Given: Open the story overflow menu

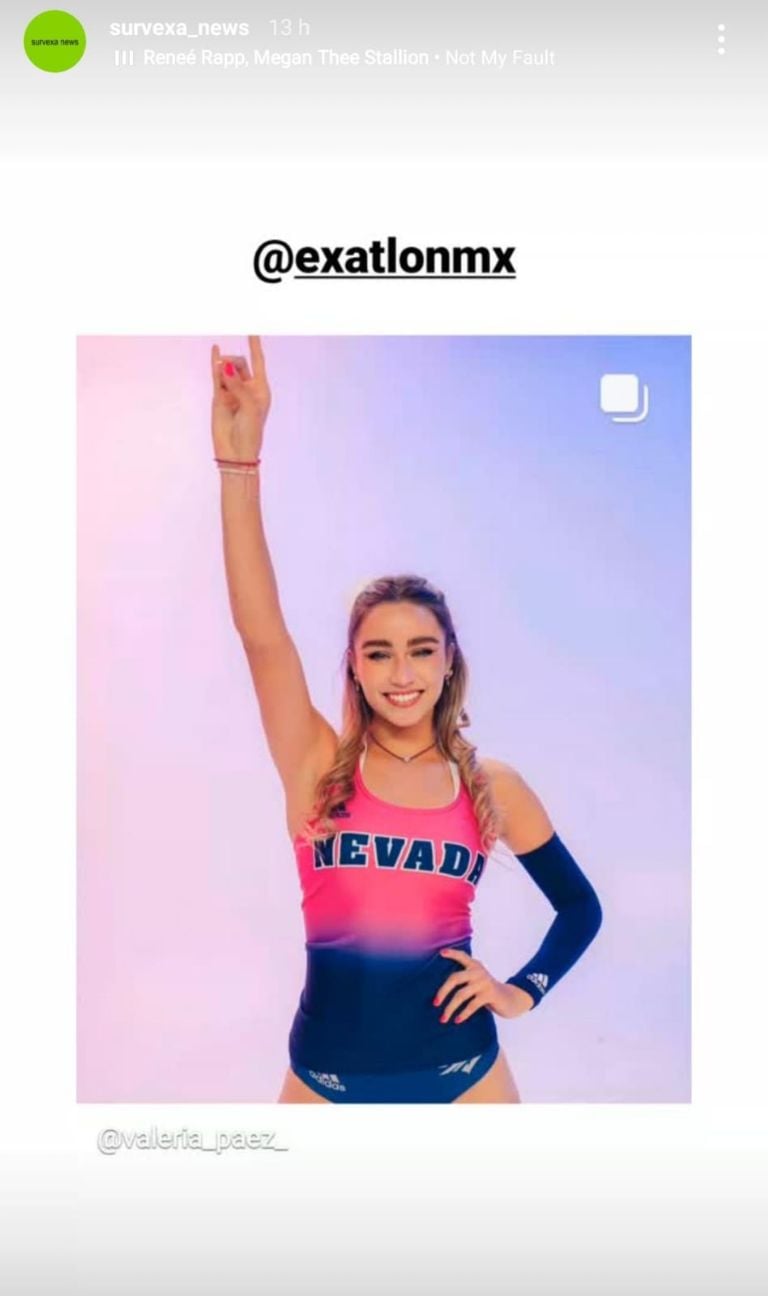Looking at the screenshot, I should pyautogui.click(x=721, y=40).
